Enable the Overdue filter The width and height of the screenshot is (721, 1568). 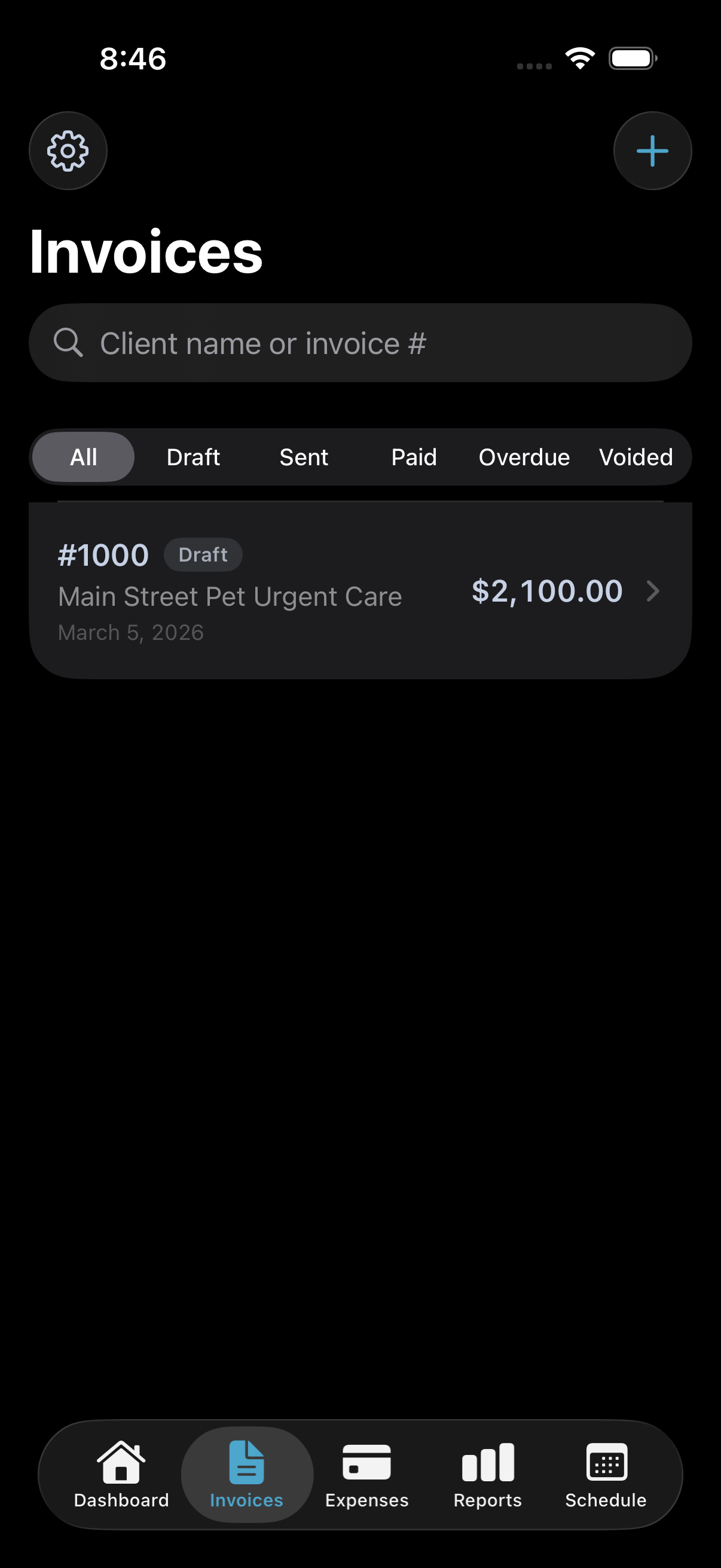click(x=524, y=456)
